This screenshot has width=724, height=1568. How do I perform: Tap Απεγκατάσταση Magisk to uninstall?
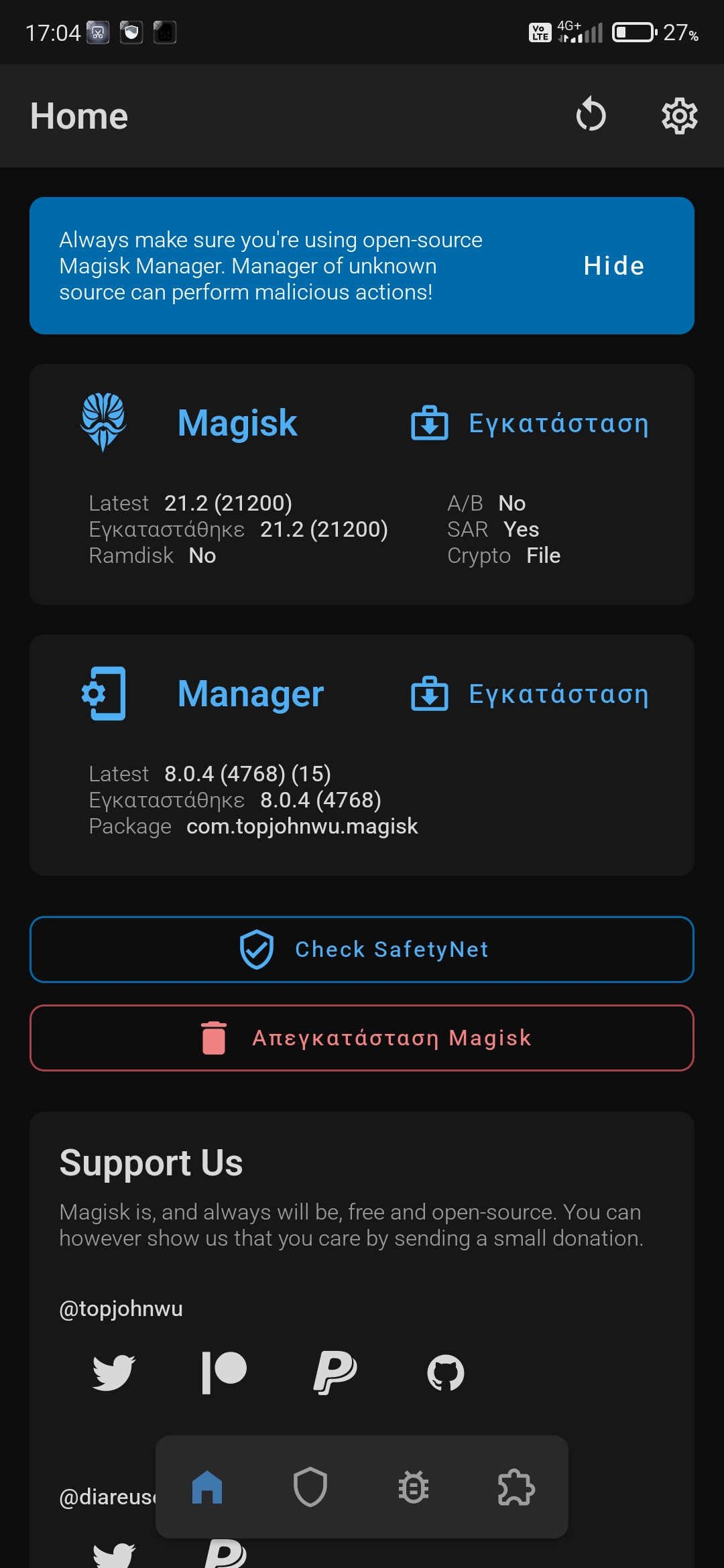pyautogui.click(x=362, y=1038)
